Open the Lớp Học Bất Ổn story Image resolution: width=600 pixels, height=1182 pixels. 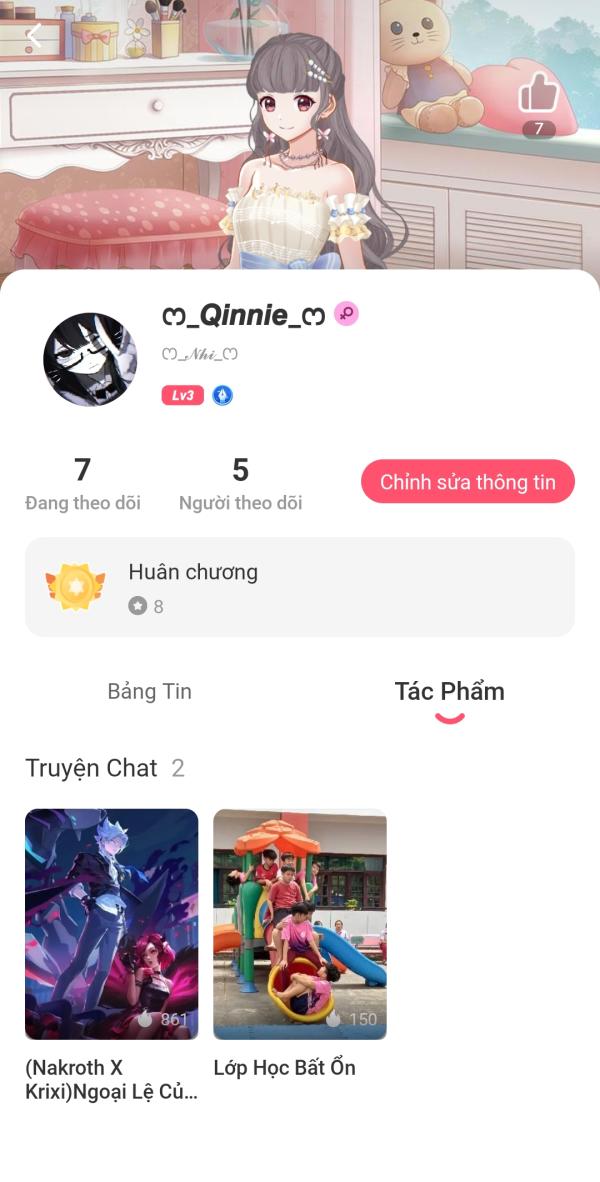(x=299, y=924)
